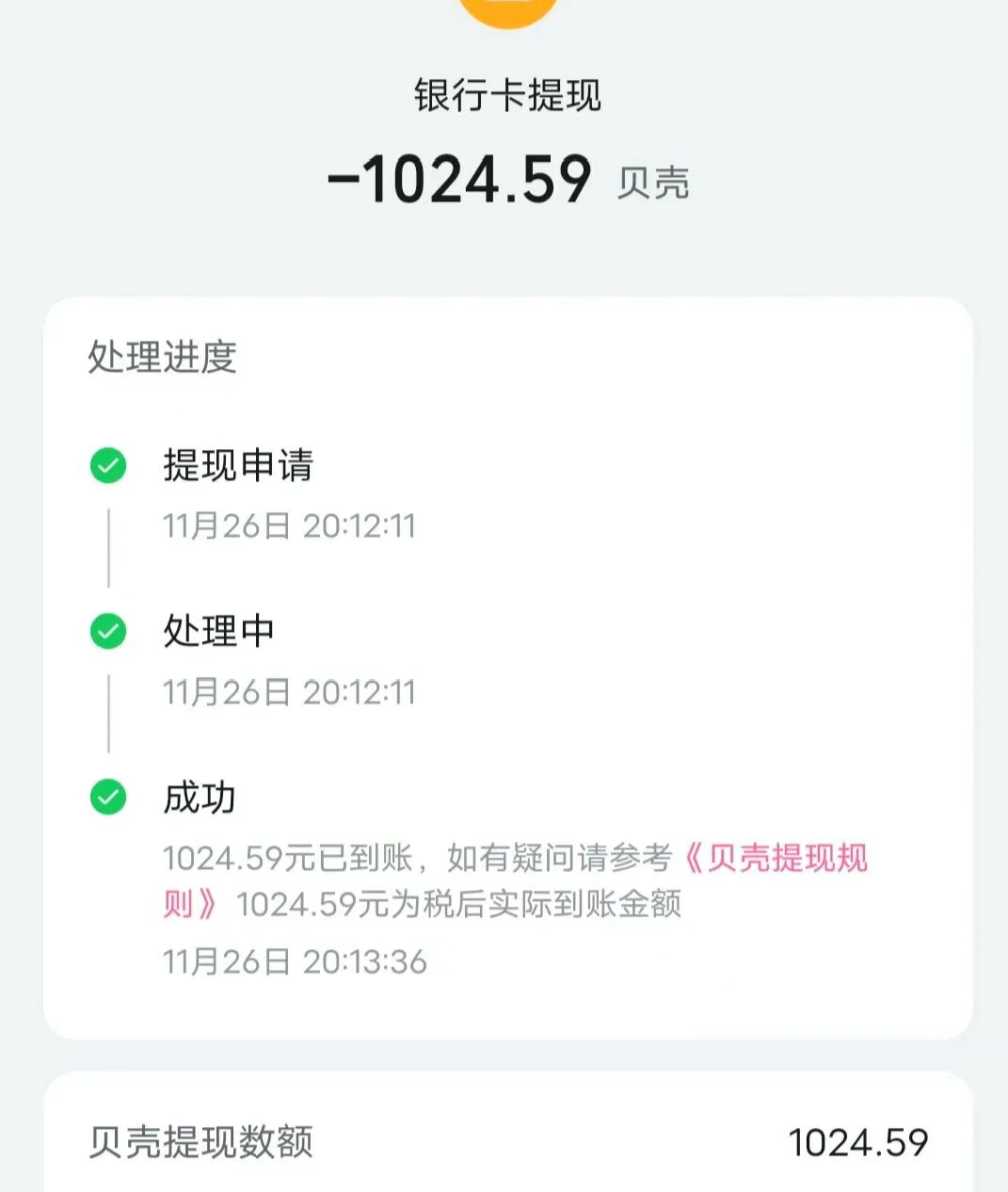Expand the 成功 step details
1008x1192 pixels.
coord(199,797)
